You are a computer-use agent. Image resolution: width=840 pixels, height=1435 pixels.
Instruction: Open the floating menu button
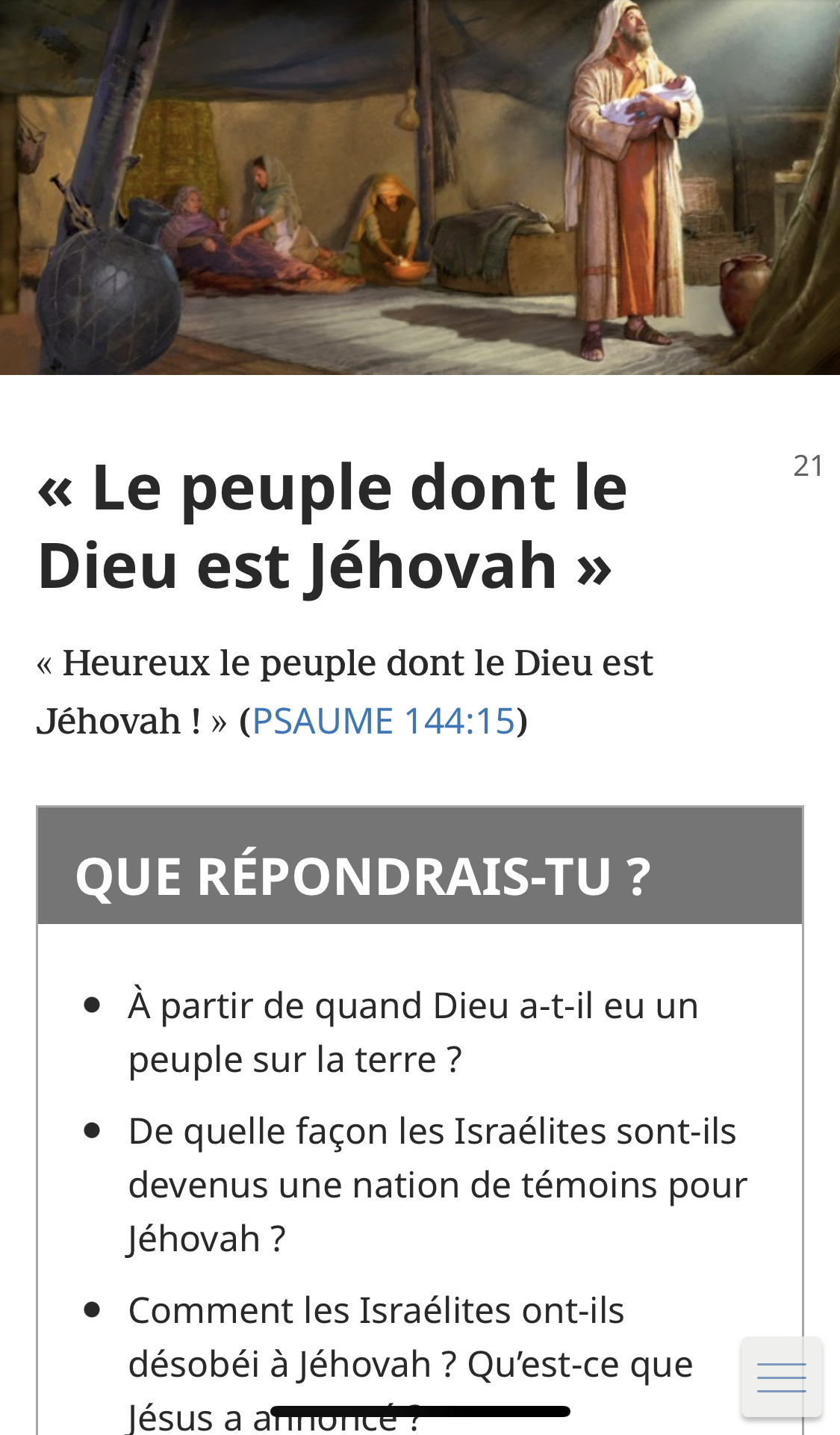[x=781, y=1377]
